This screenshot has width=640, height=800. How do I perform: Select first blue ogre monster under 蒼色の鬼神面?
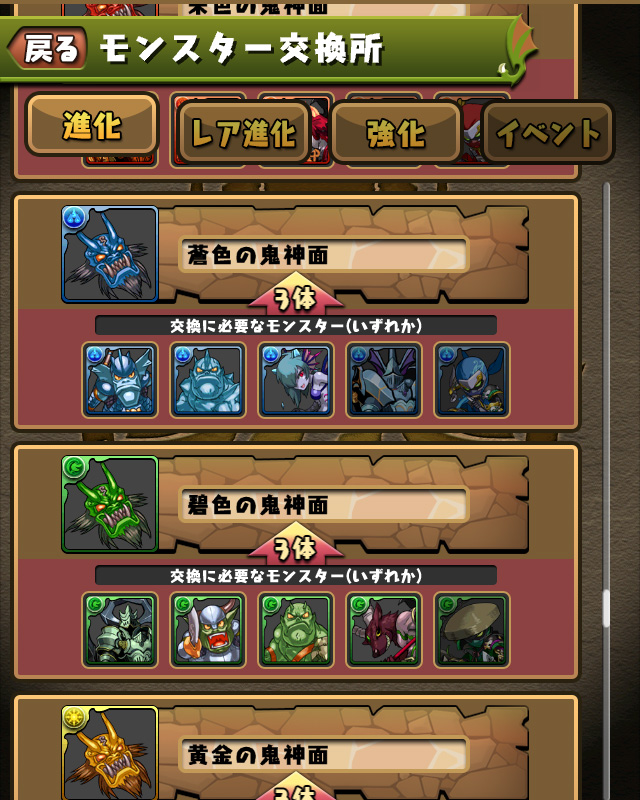click(x=120, y=380)
